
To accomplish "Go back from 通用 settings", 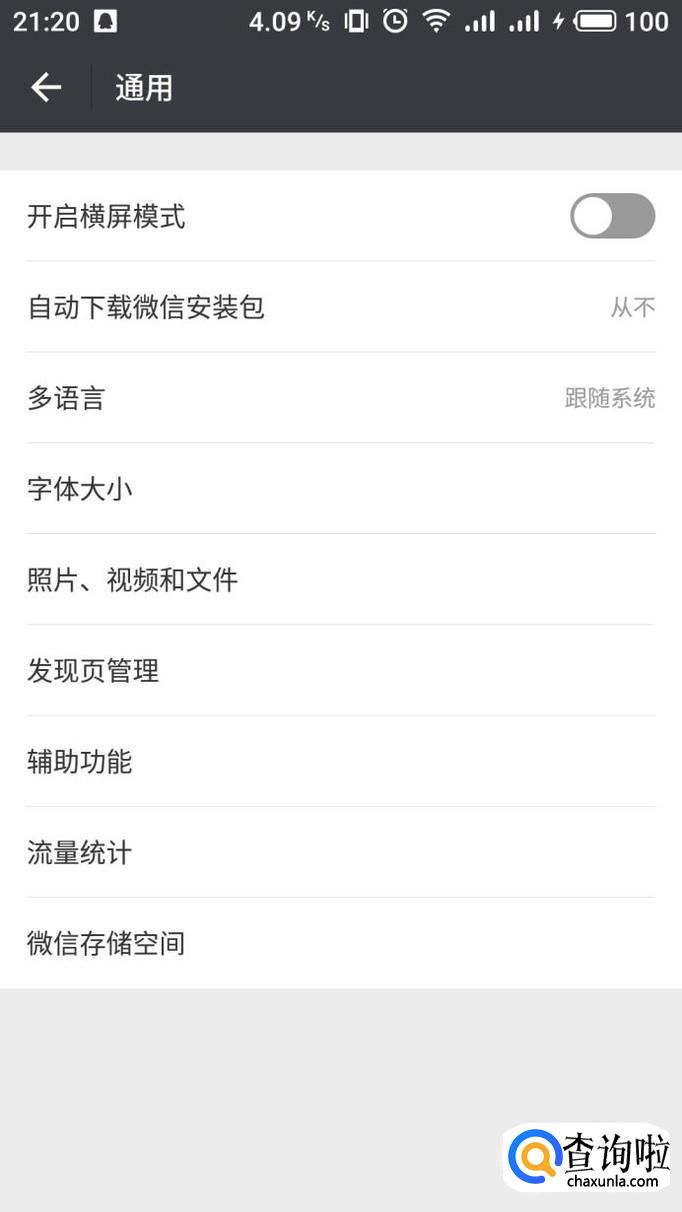I will click(46, 88).
